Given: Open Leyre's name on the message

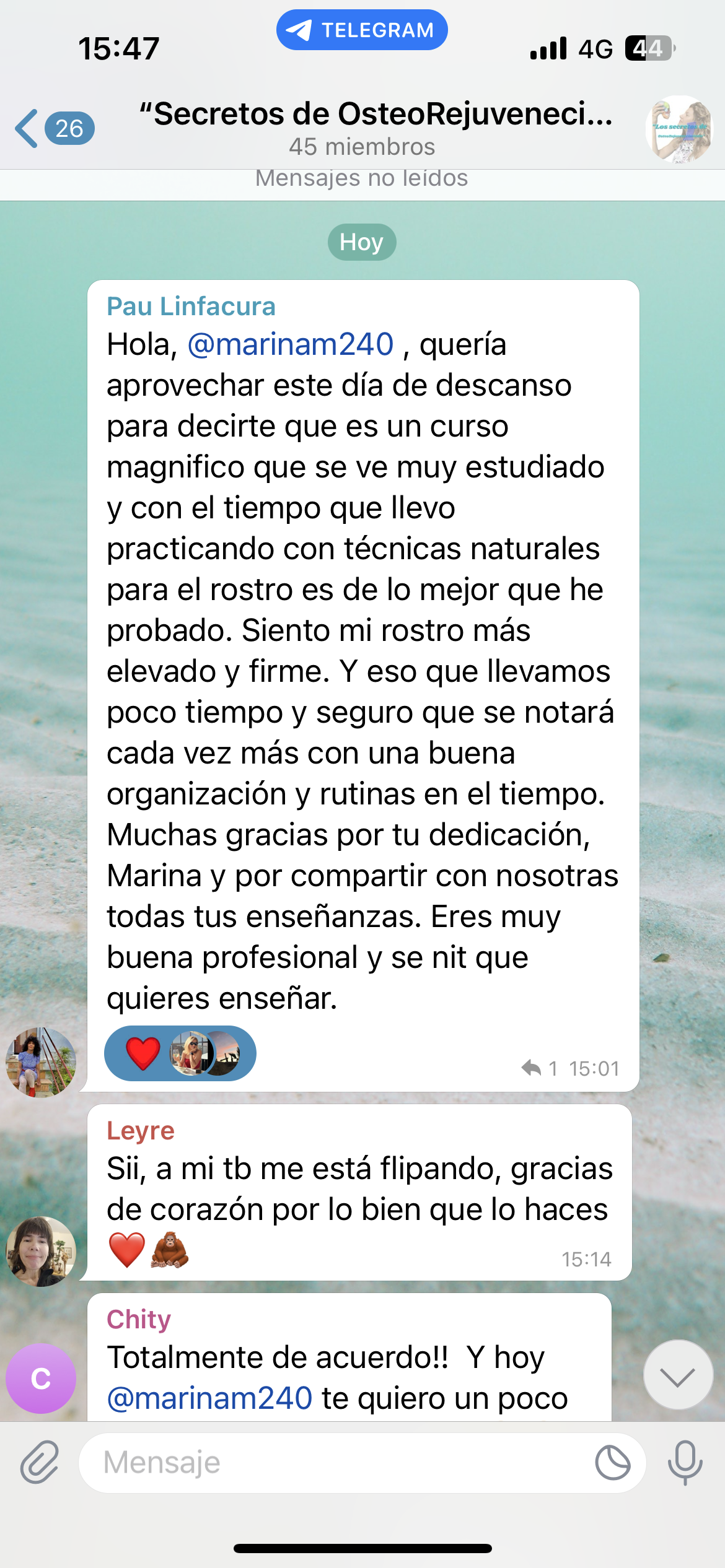Looking at the screenshot, I should click(x=141, y=1131).
